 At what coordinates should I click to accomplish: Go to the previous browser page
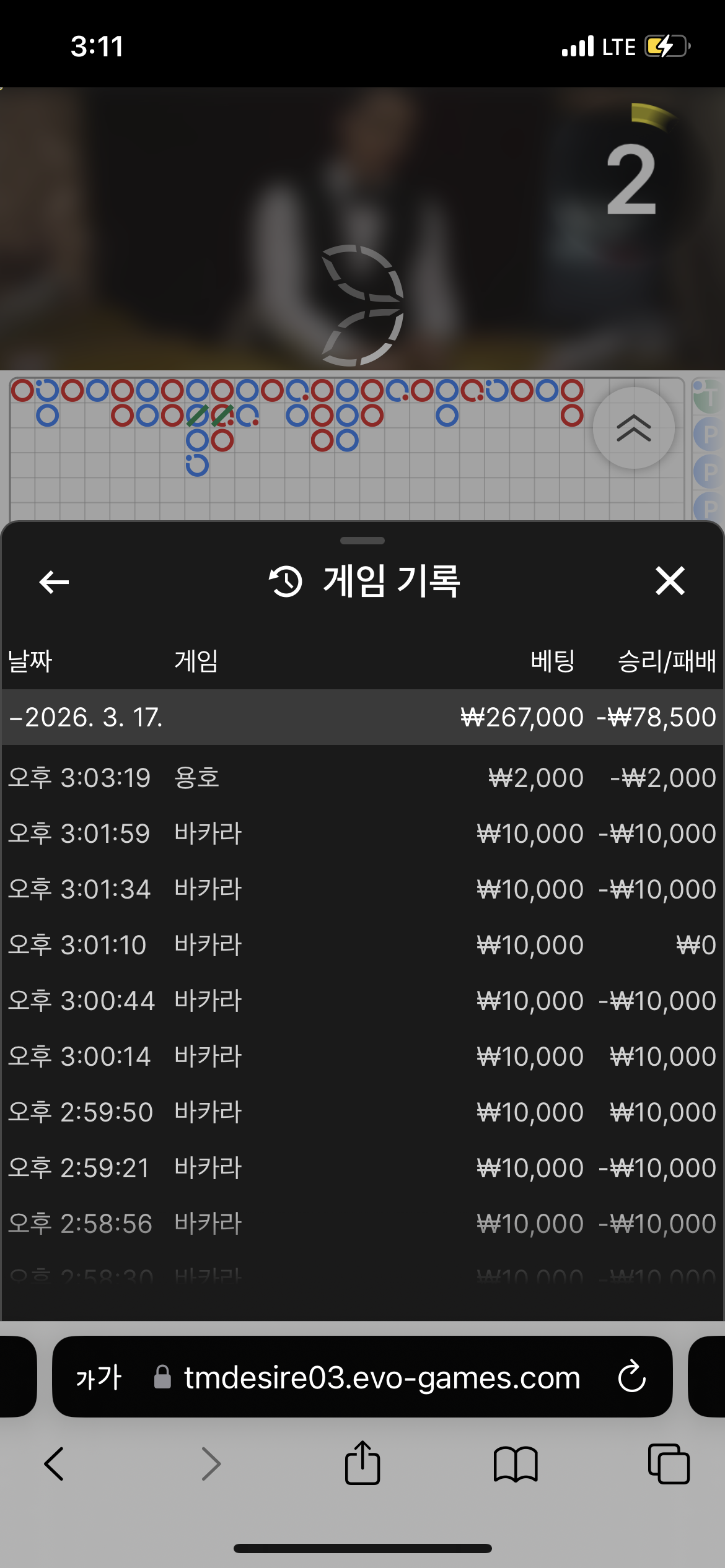55,1464
